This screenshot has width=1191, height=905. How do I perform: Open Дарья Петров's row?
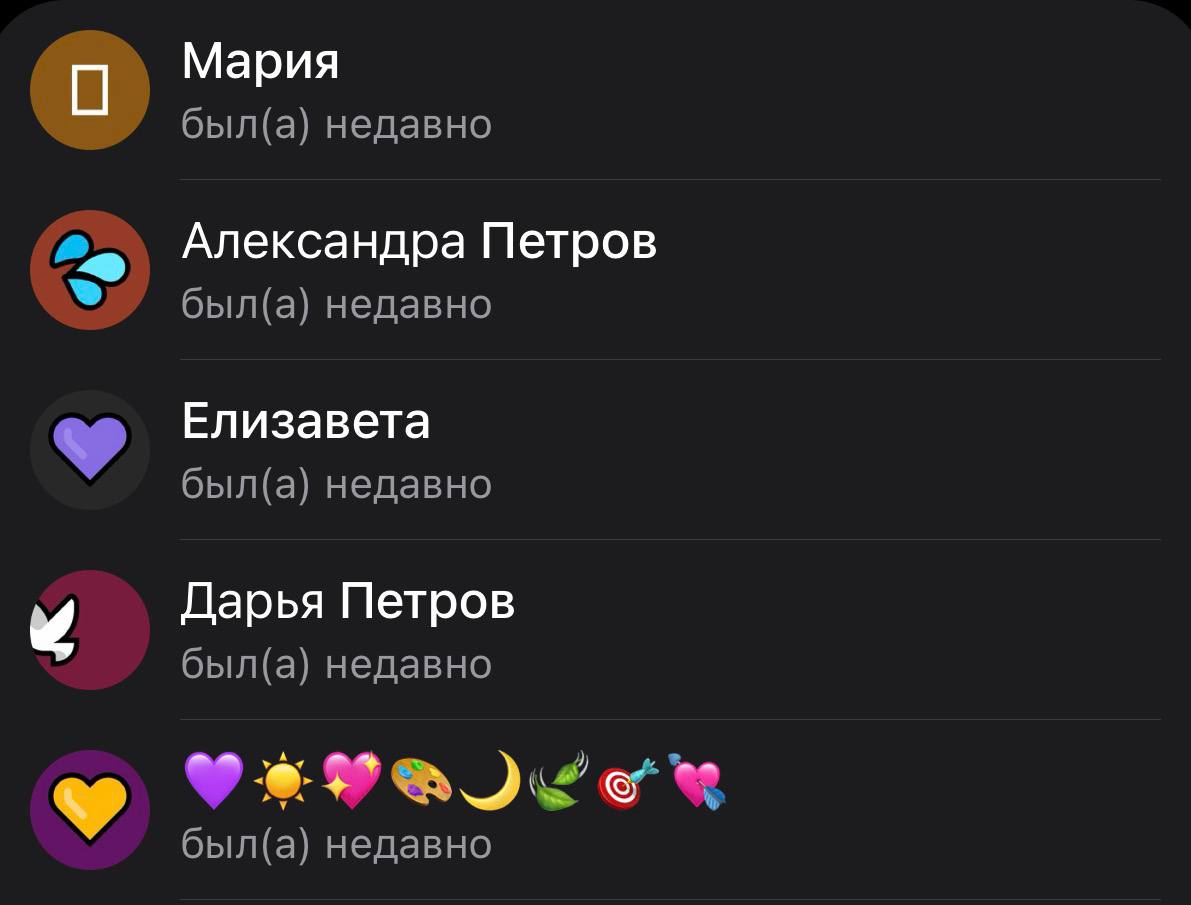point(596,630)
